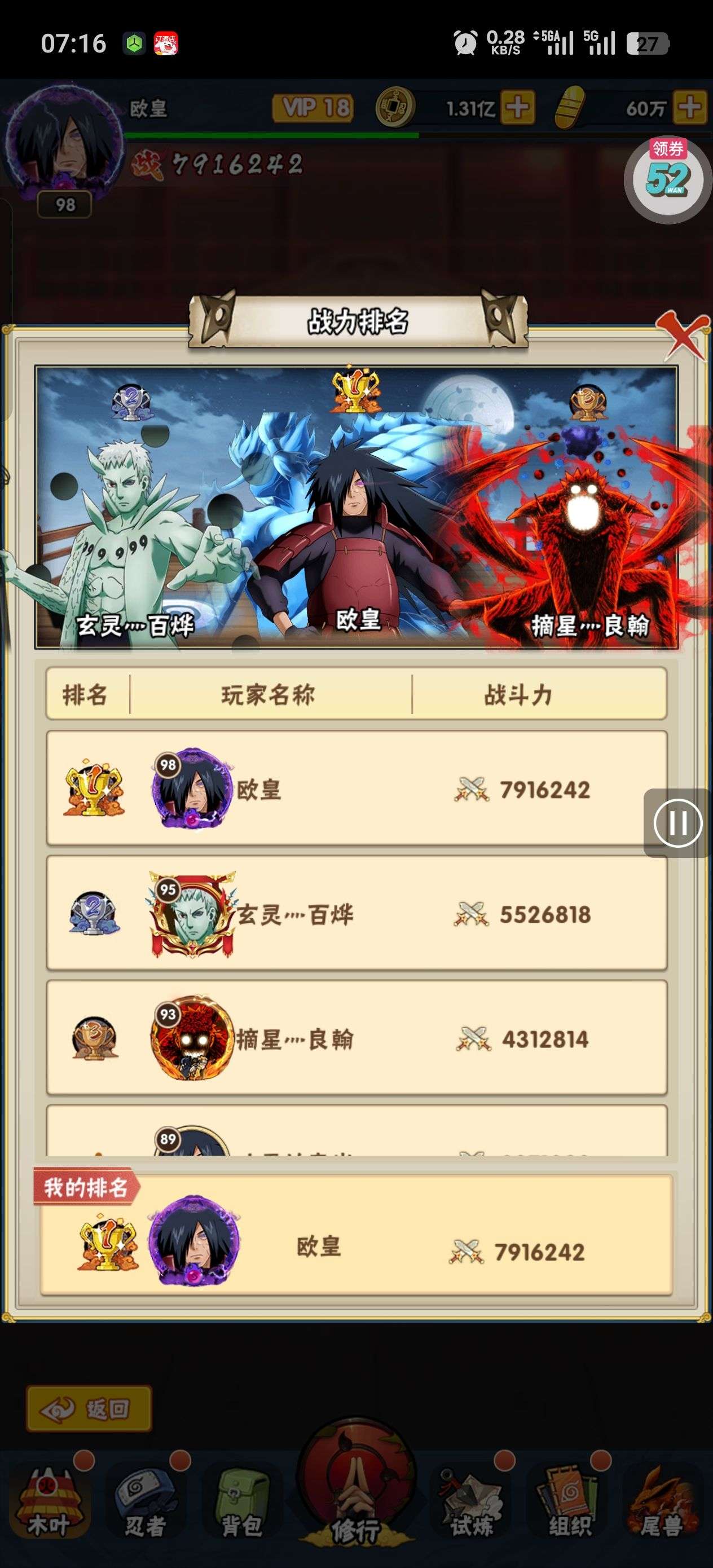Add more copper coins next to 1.31亿
This screenshot has width=713, height=1568.
coord(518,108)
